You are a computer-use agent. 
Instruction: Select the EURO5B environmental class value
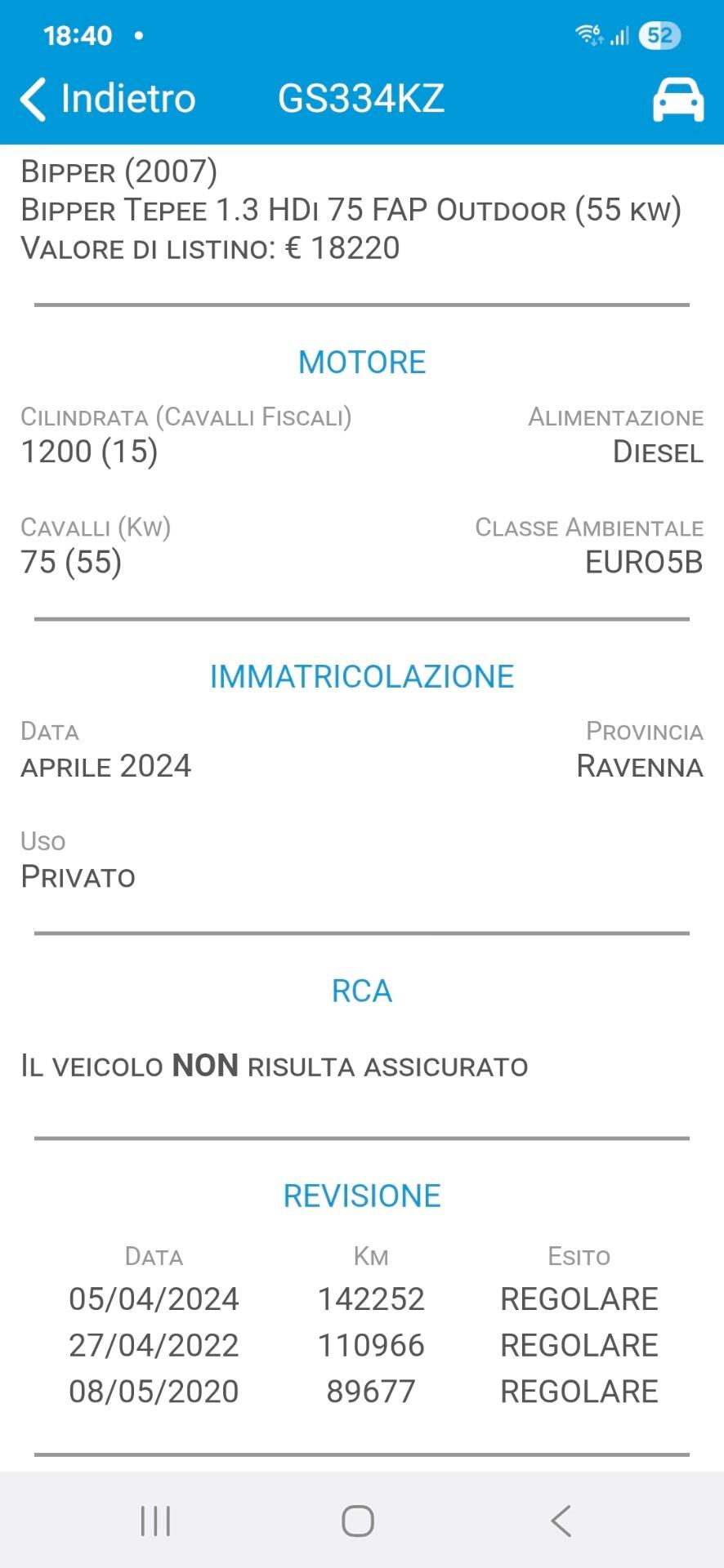642,561
